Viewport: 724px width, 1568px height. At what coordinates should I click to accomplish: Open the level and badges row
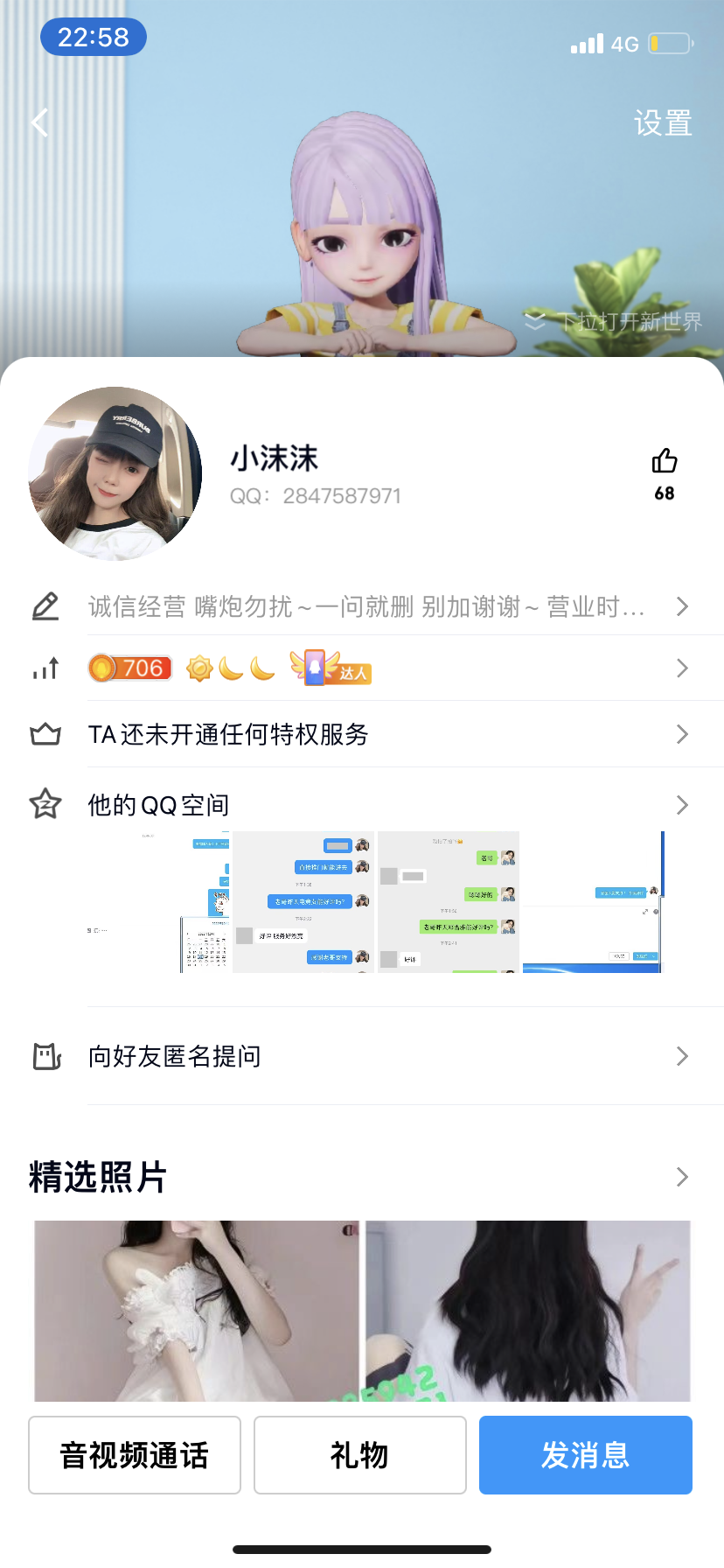coord(367,668)
